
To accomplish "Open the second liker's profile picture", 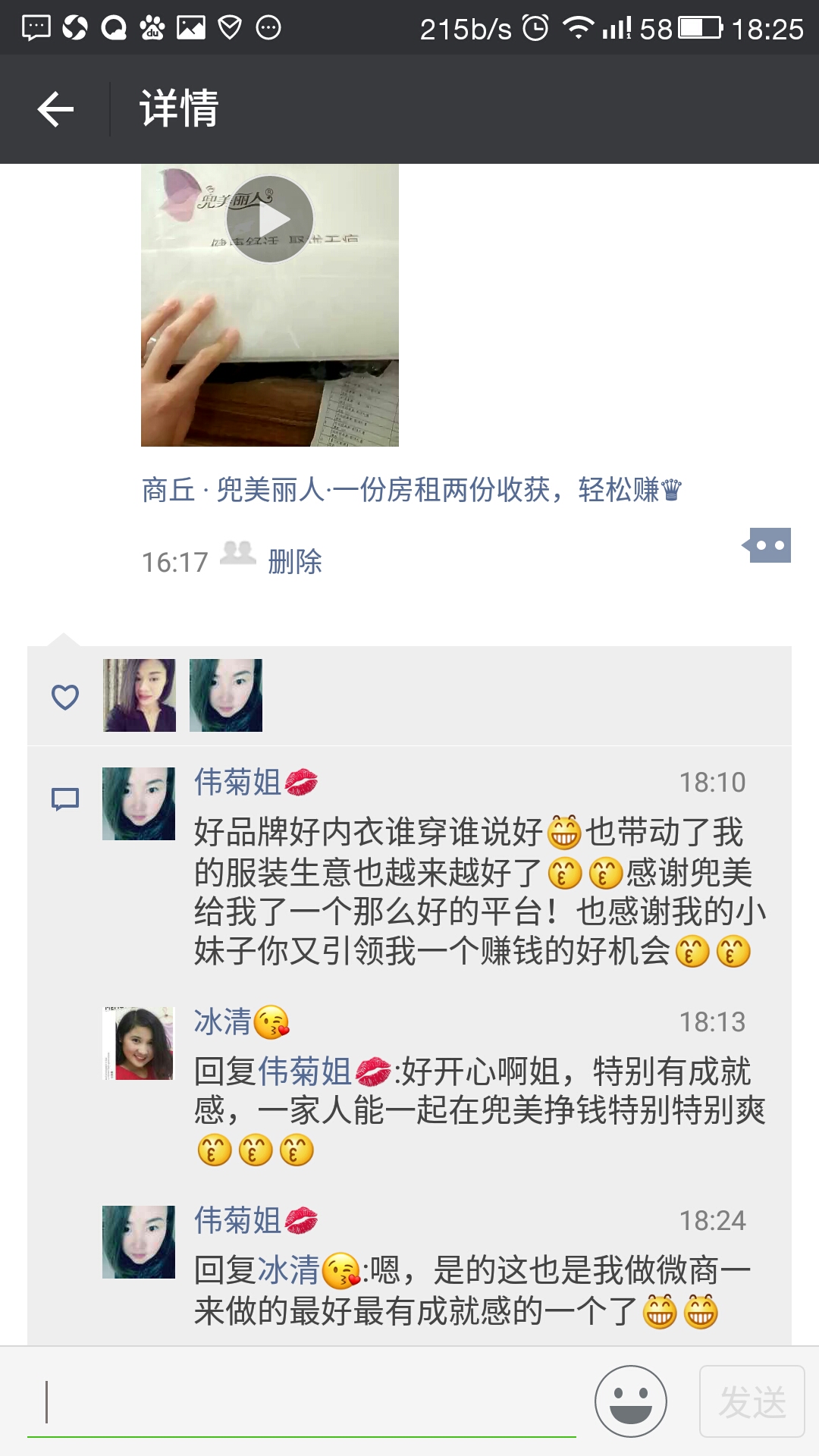I will tap(226, 695).
